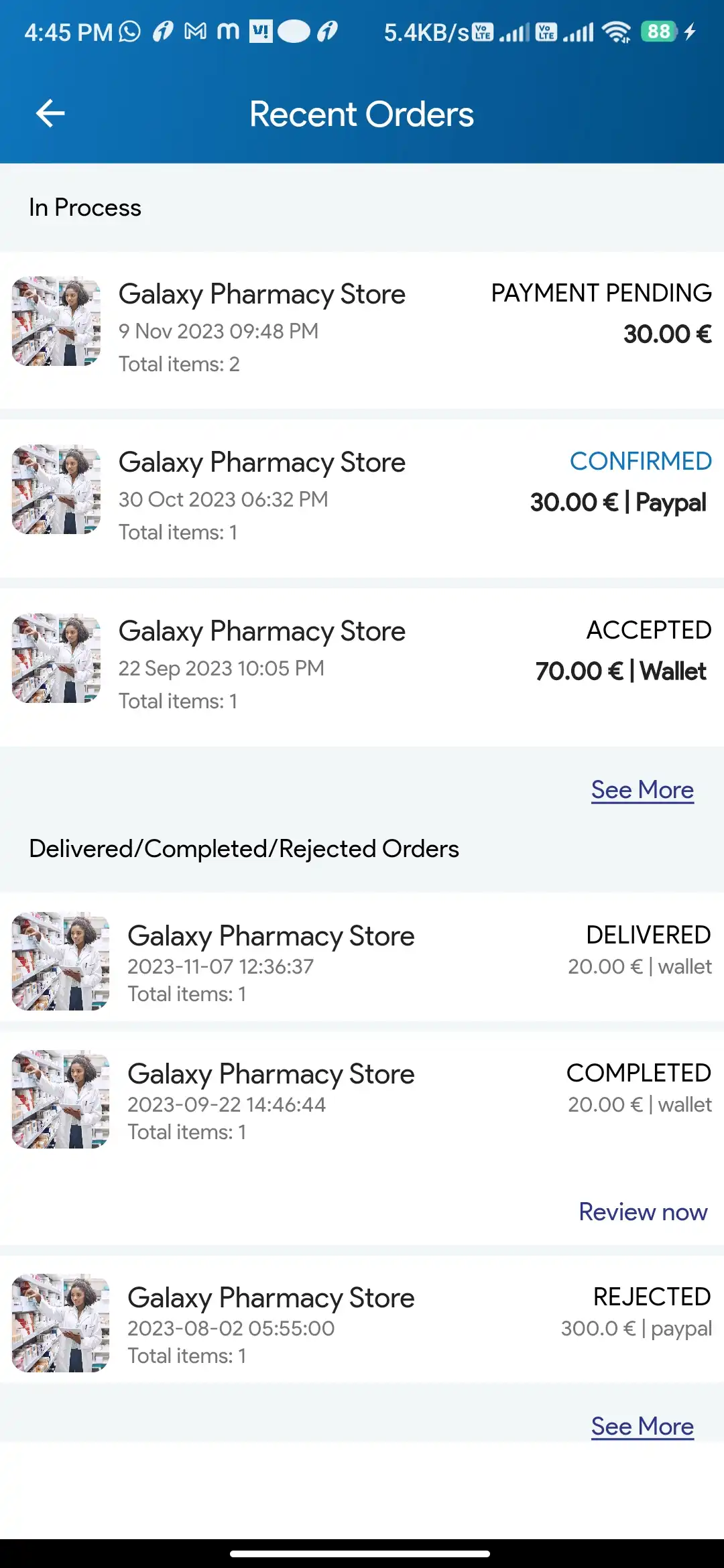Open See More for In Process orders
The image size is (724, 1568).
(642, 790)
